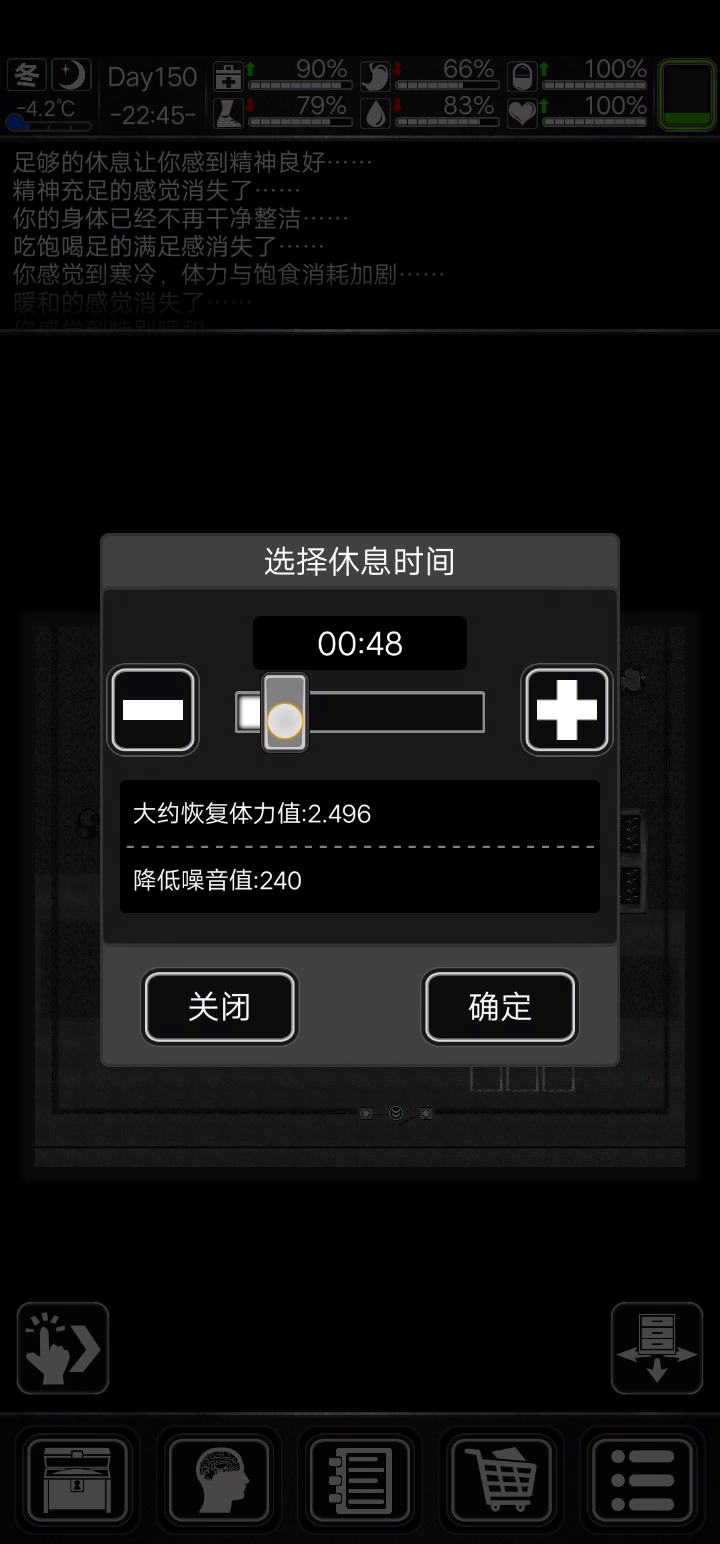Open the brain skills panel
720x1544 pixels.
218,1479
